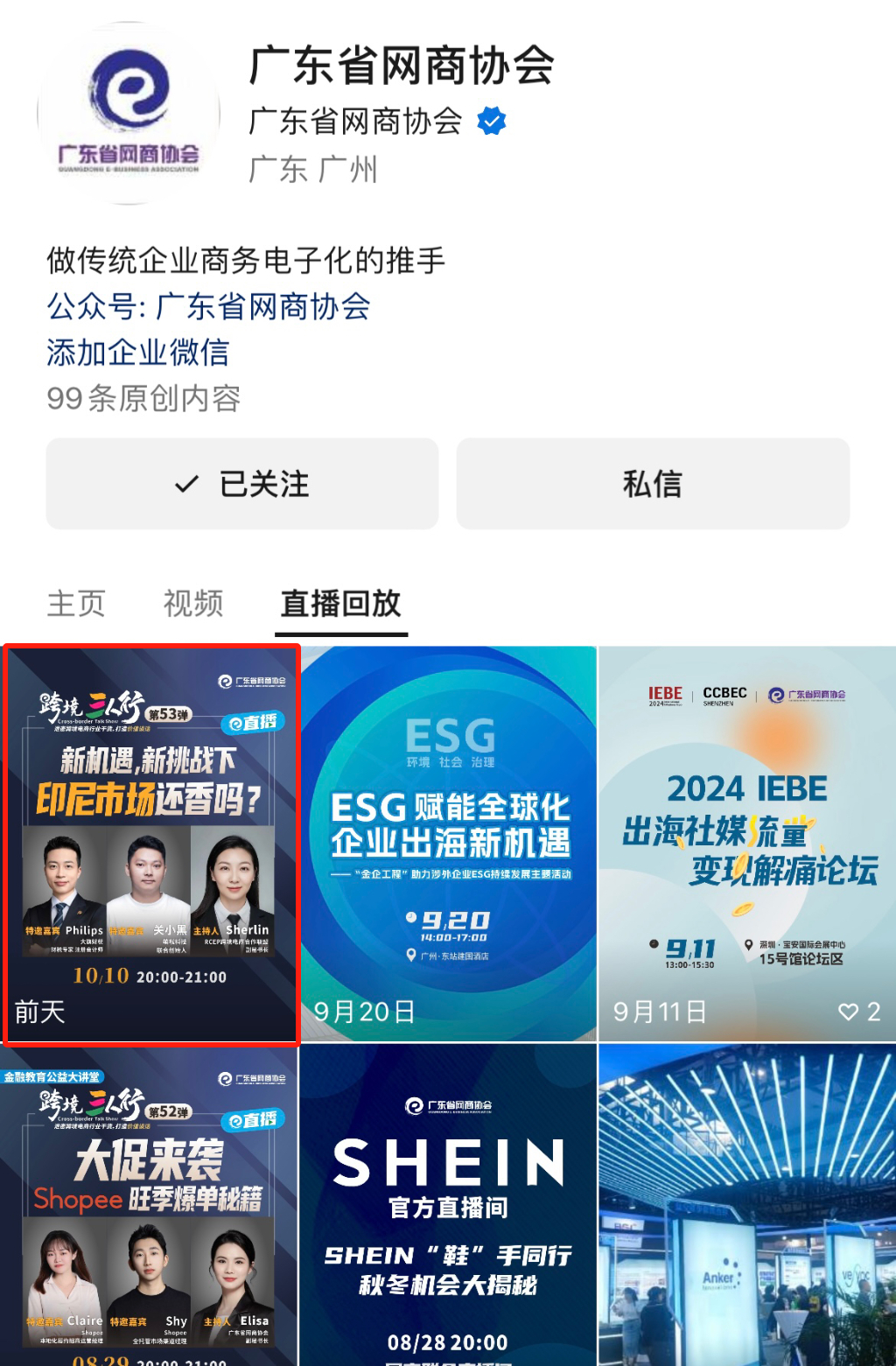The width and height of the screenshot is (896, 1366).
Task: Open the Shopee 旺季爆单秘籍 replay
Action: (149, 1208)
